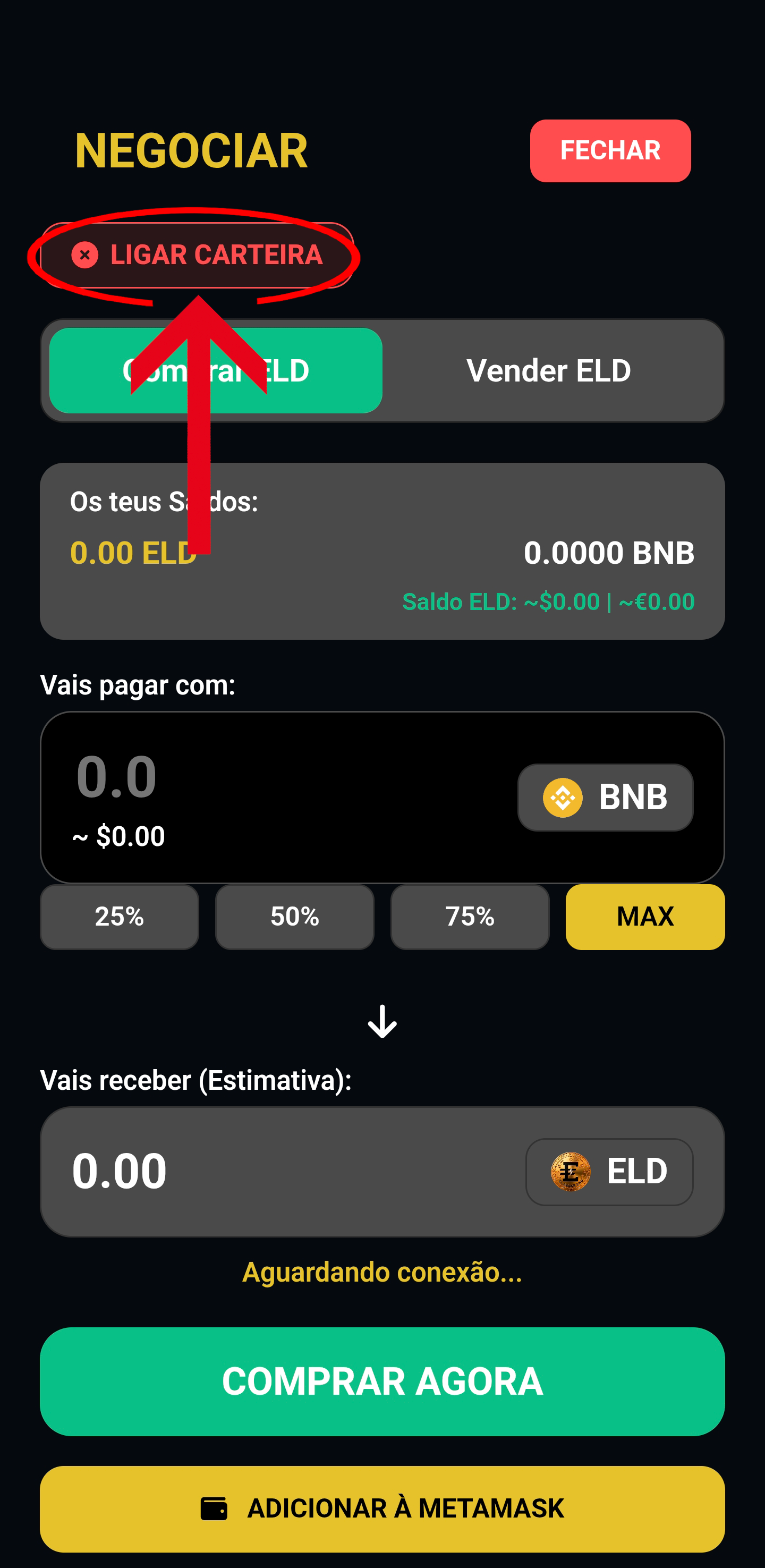Choose the 75% amount option
Viewport: 765px width, 1568px height.
click(x=470, y=917)
